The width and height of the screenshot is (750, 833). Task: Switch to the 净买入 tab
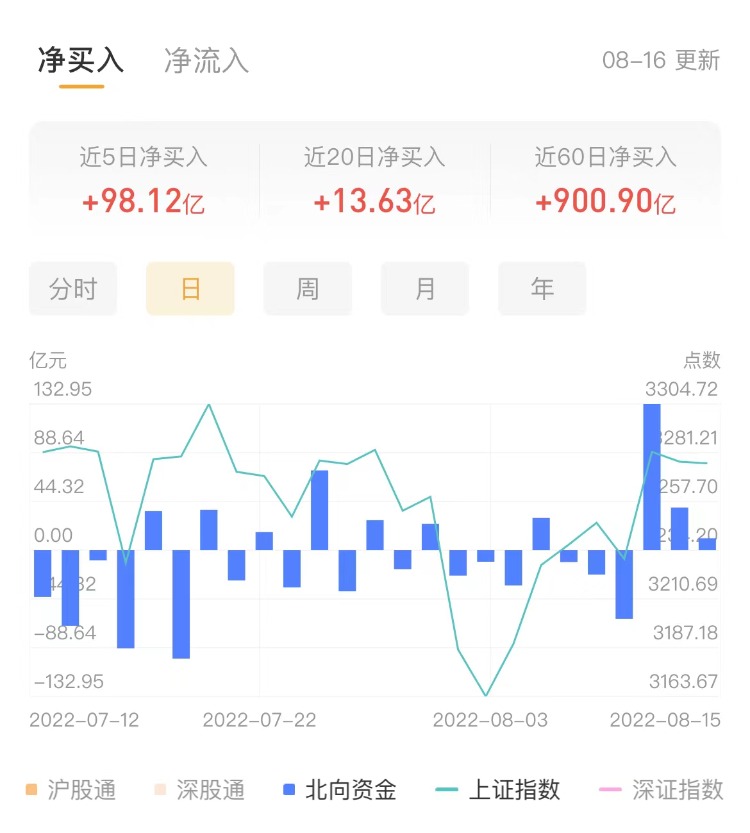tap(81, 60)
